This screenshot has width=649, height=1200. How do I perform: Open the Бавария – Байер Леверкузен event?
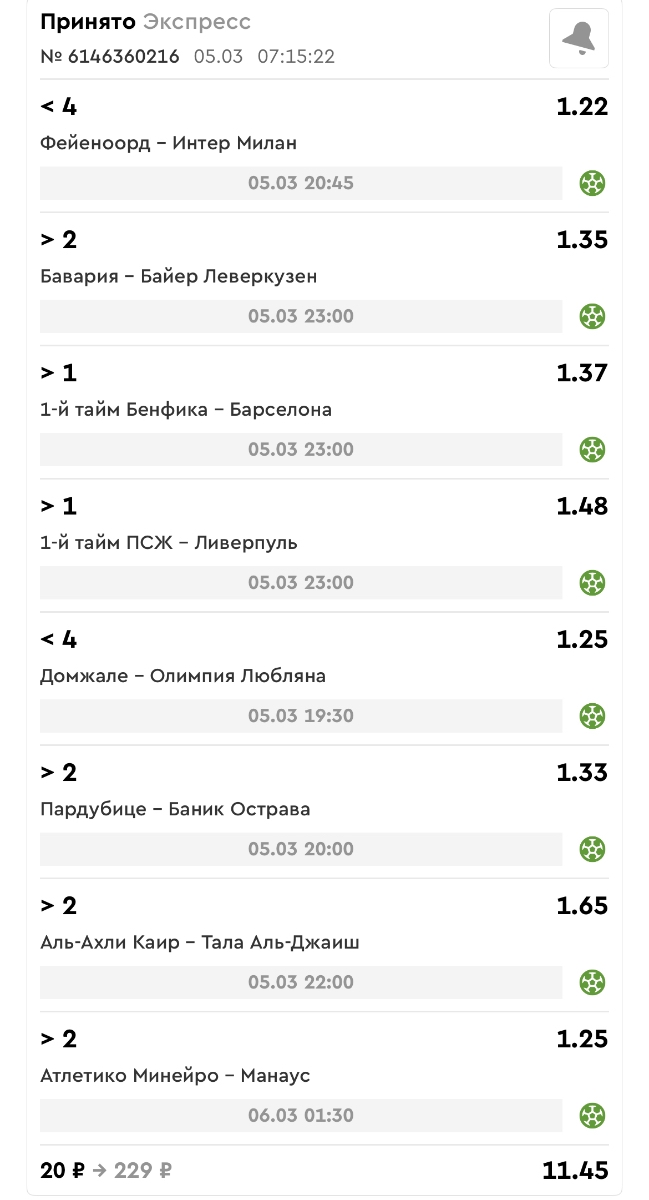pyautogui.click(x=179, y=276)
